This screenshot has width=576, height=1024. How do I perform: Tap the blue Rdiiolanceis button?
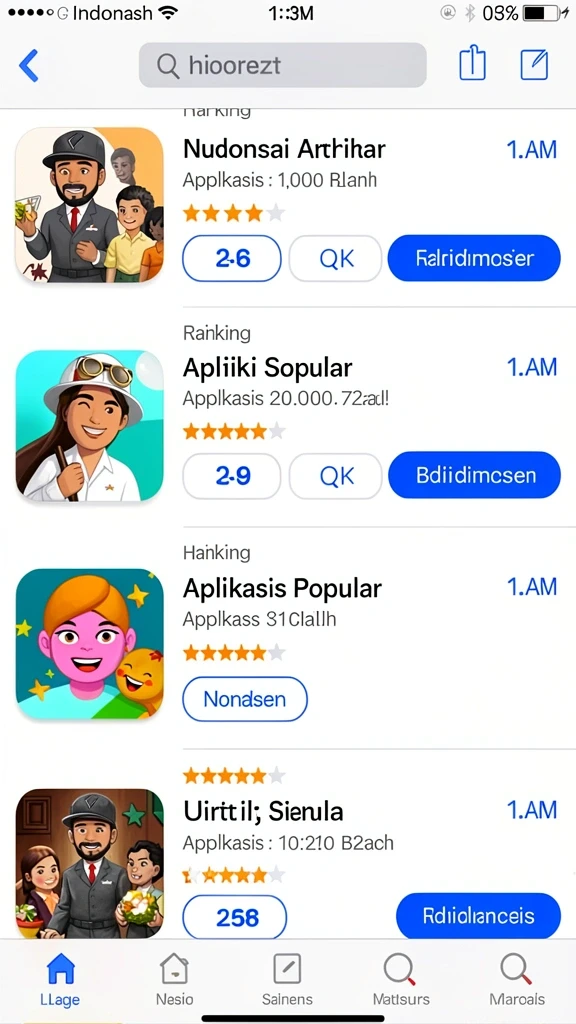478,916
